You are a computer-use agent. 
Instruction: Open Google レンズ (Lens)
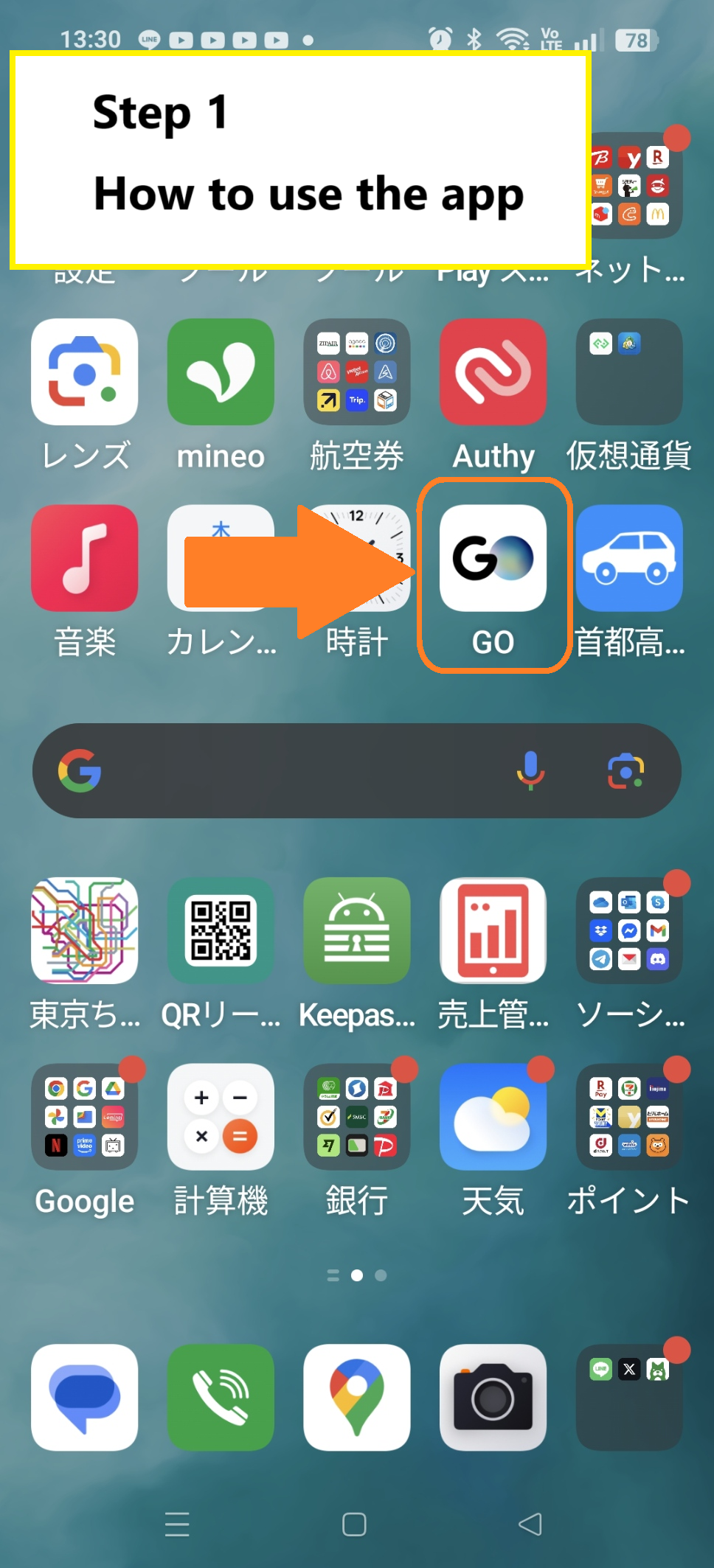coord(84,372)
